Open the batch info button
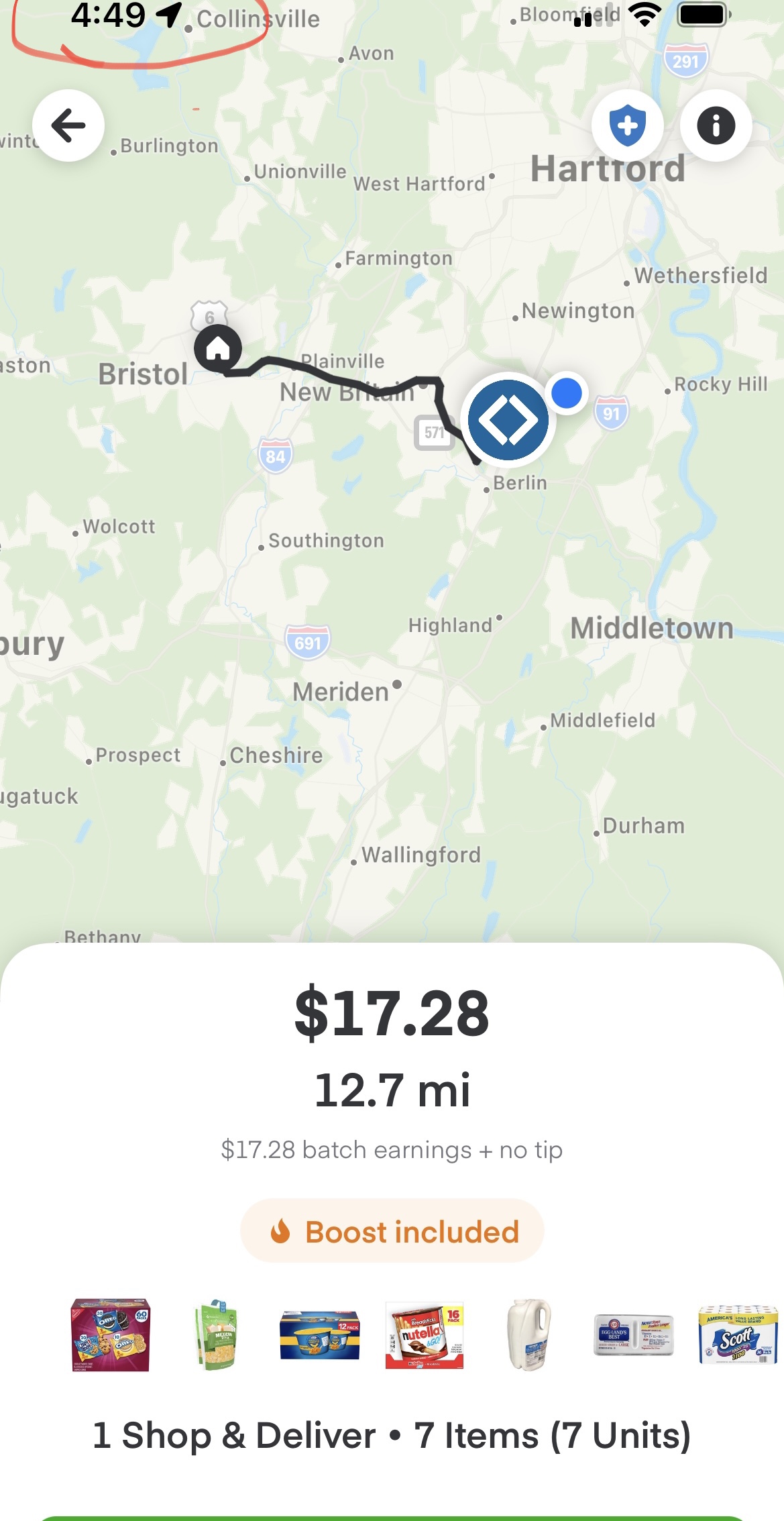This screenshot has width=784, height=1521. pos(716,125)
